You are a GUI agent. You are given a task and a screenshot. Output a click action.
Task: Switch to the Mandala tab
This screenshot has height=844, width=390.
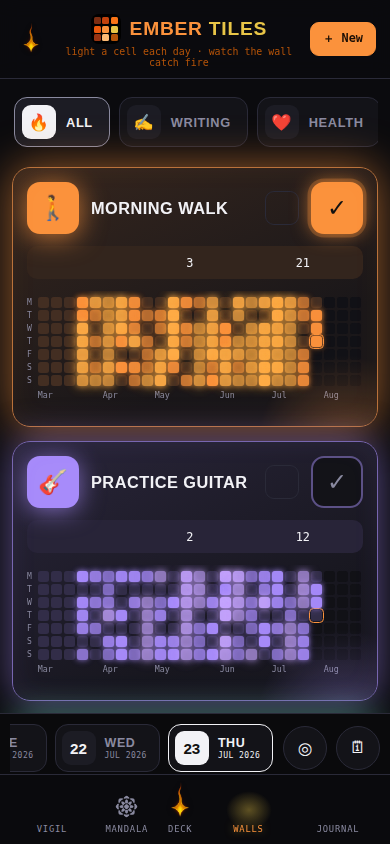coord(126,813)
